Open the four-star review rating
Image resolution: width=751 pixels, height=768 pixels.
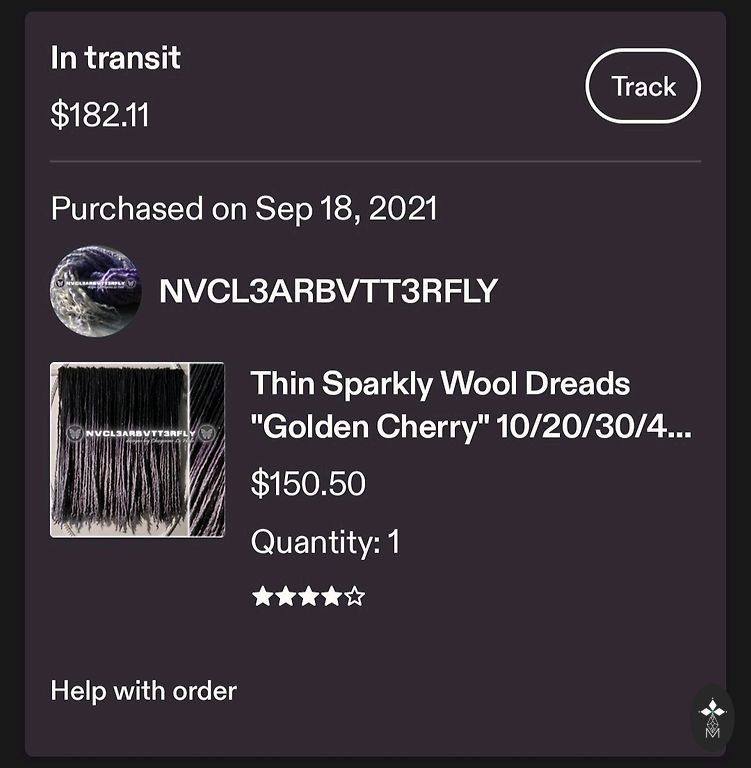pyautogui.click(x=308, y=597)
